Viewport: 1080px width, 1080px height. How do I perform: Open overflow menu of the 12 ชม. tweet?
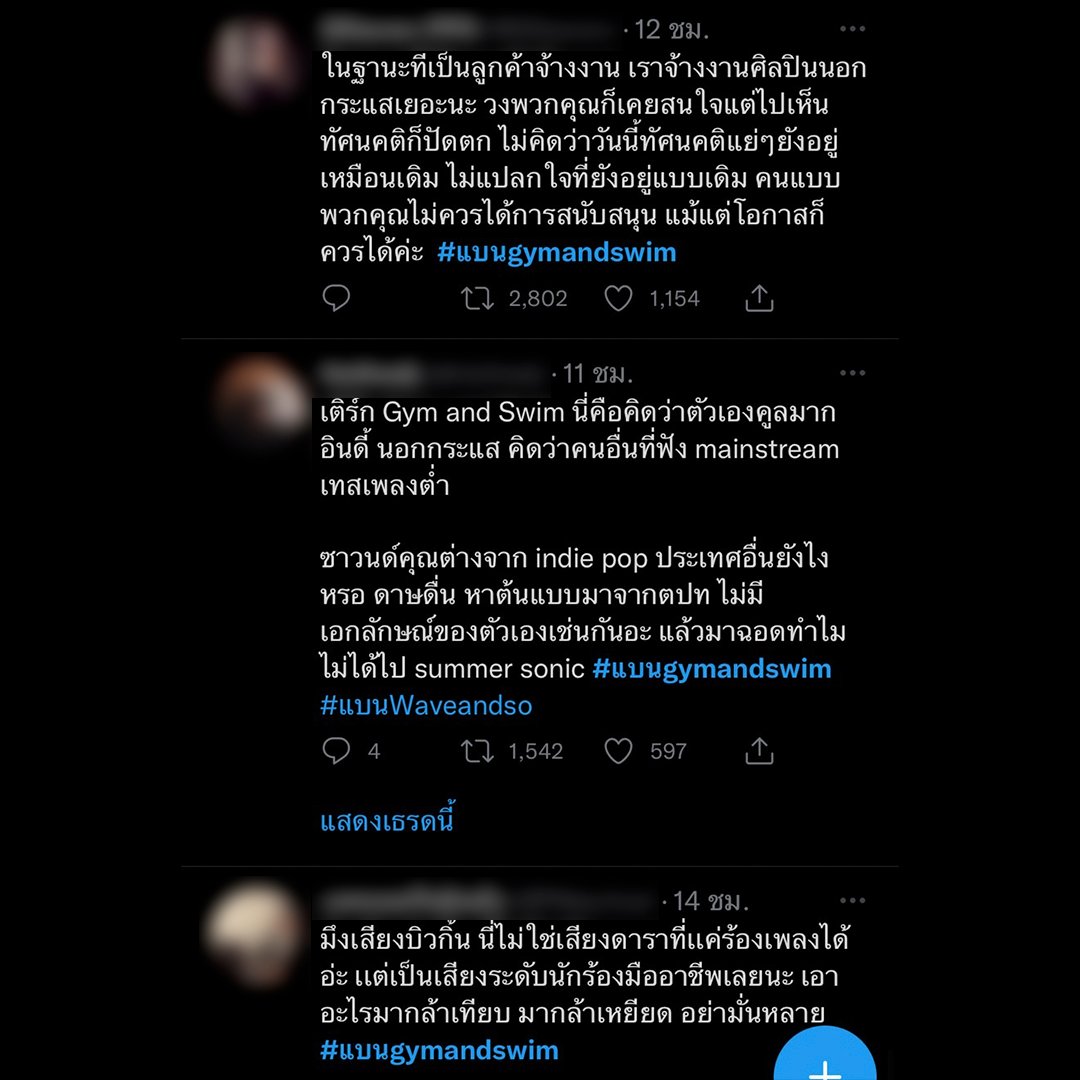[852, 29]
